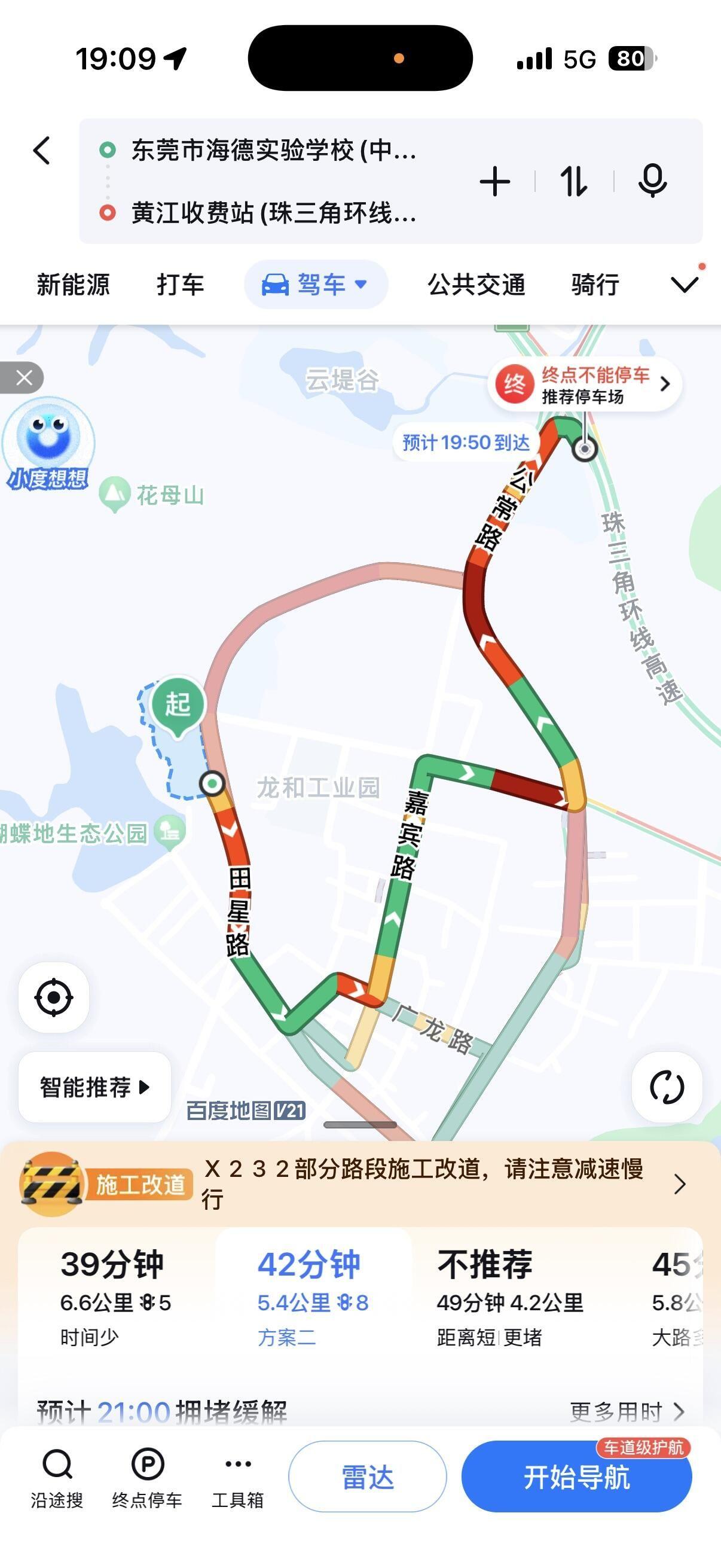Open 终点不能停车 recommended parking
The image size is (721, 1568).
pyautogui.click(x=584, y=385)
